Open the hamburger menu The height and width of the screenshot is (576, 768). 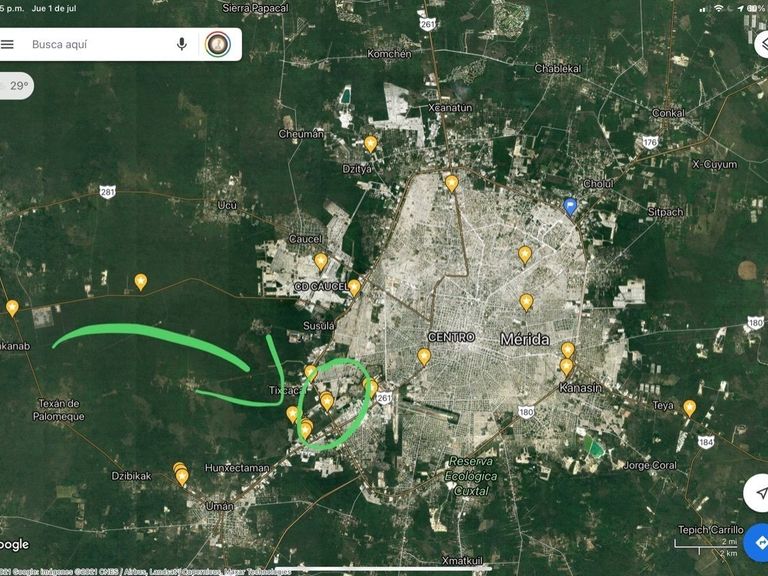[9, 44]
